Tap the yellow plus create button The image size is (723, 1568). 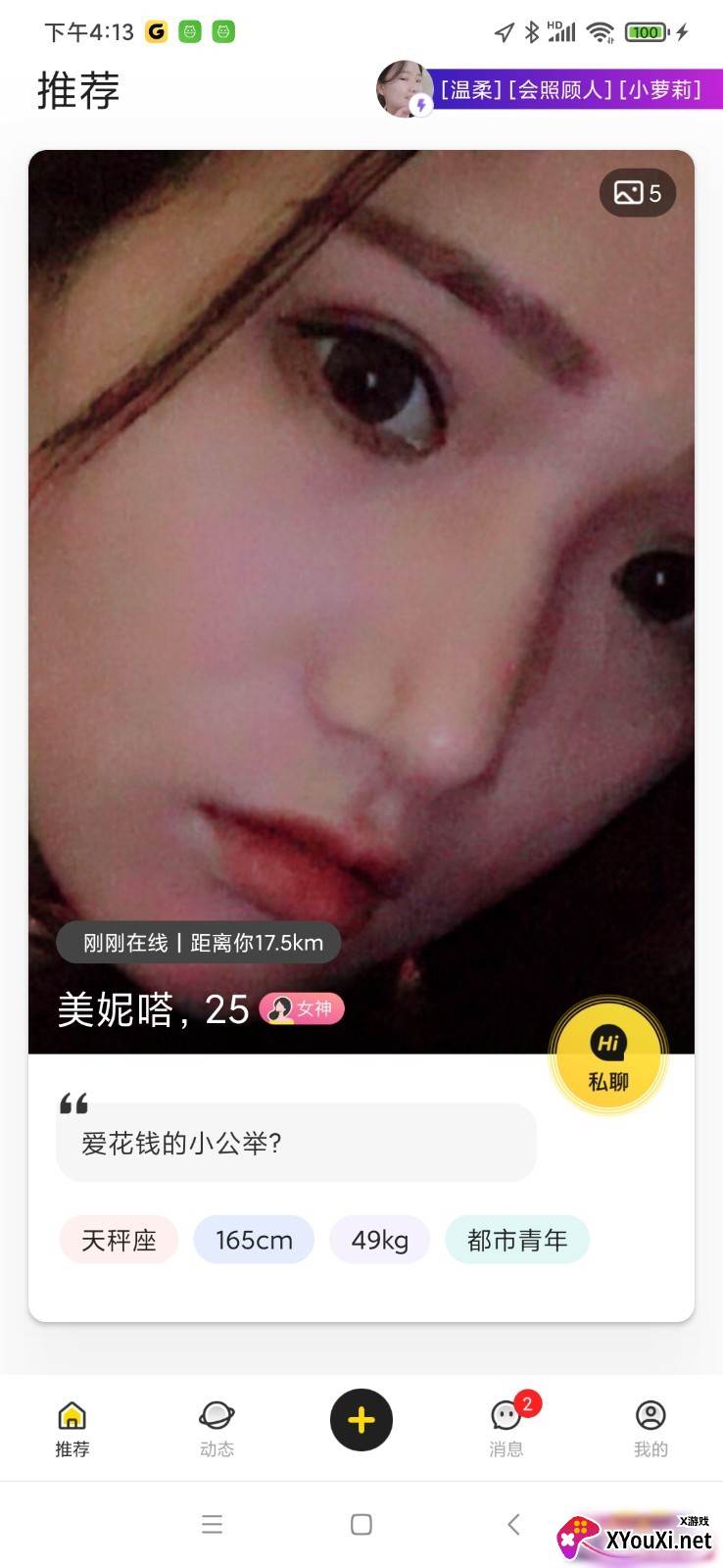(x=361, y=1418)
